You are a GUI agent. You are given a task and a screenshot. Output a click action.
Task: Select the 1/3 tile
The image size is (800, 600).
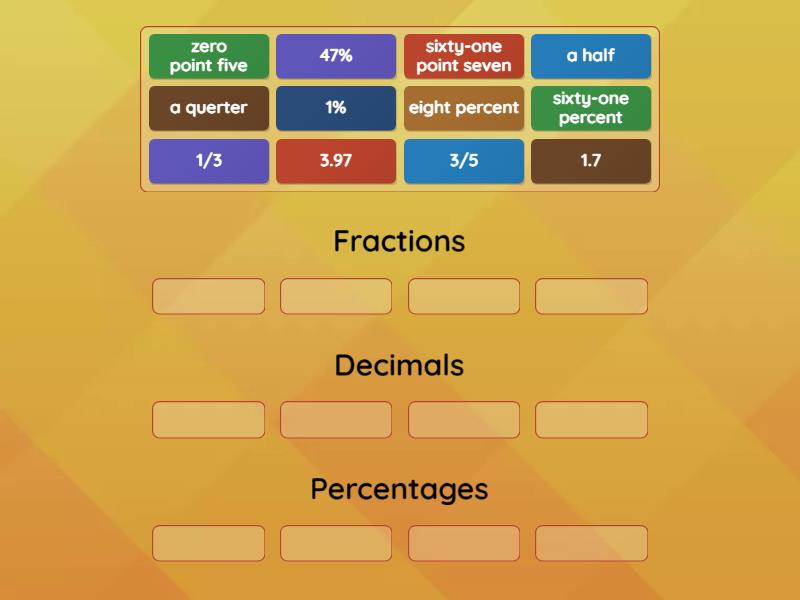click(x=209, y=161)
